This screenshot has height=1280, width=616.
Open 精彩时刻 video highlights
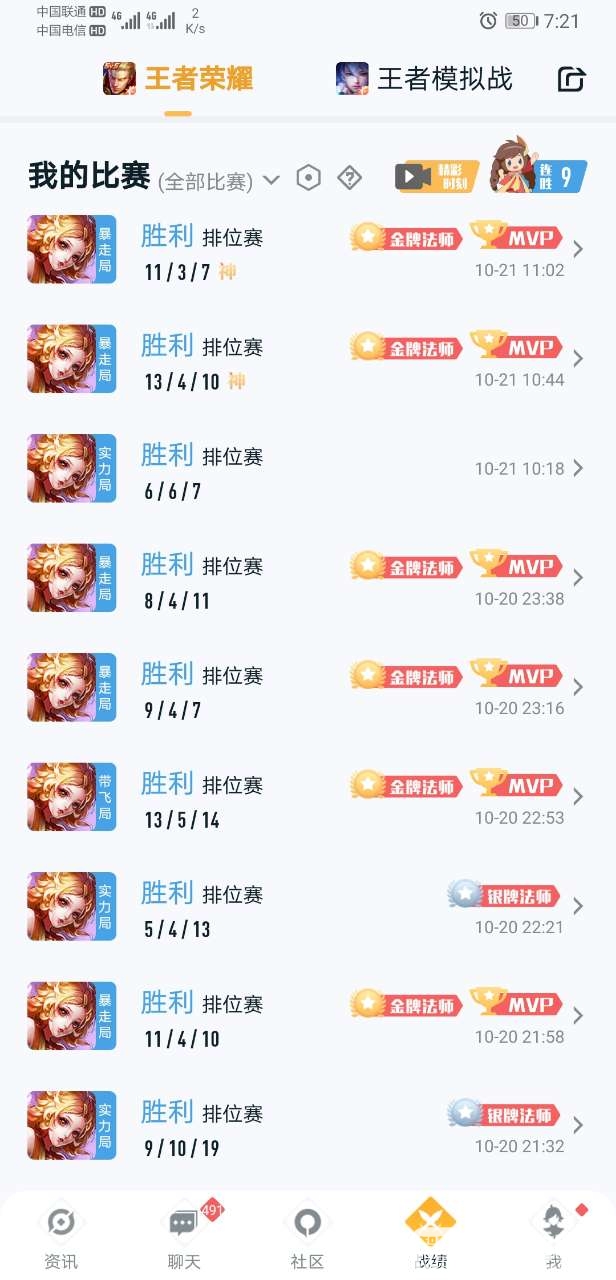point(436,177)
